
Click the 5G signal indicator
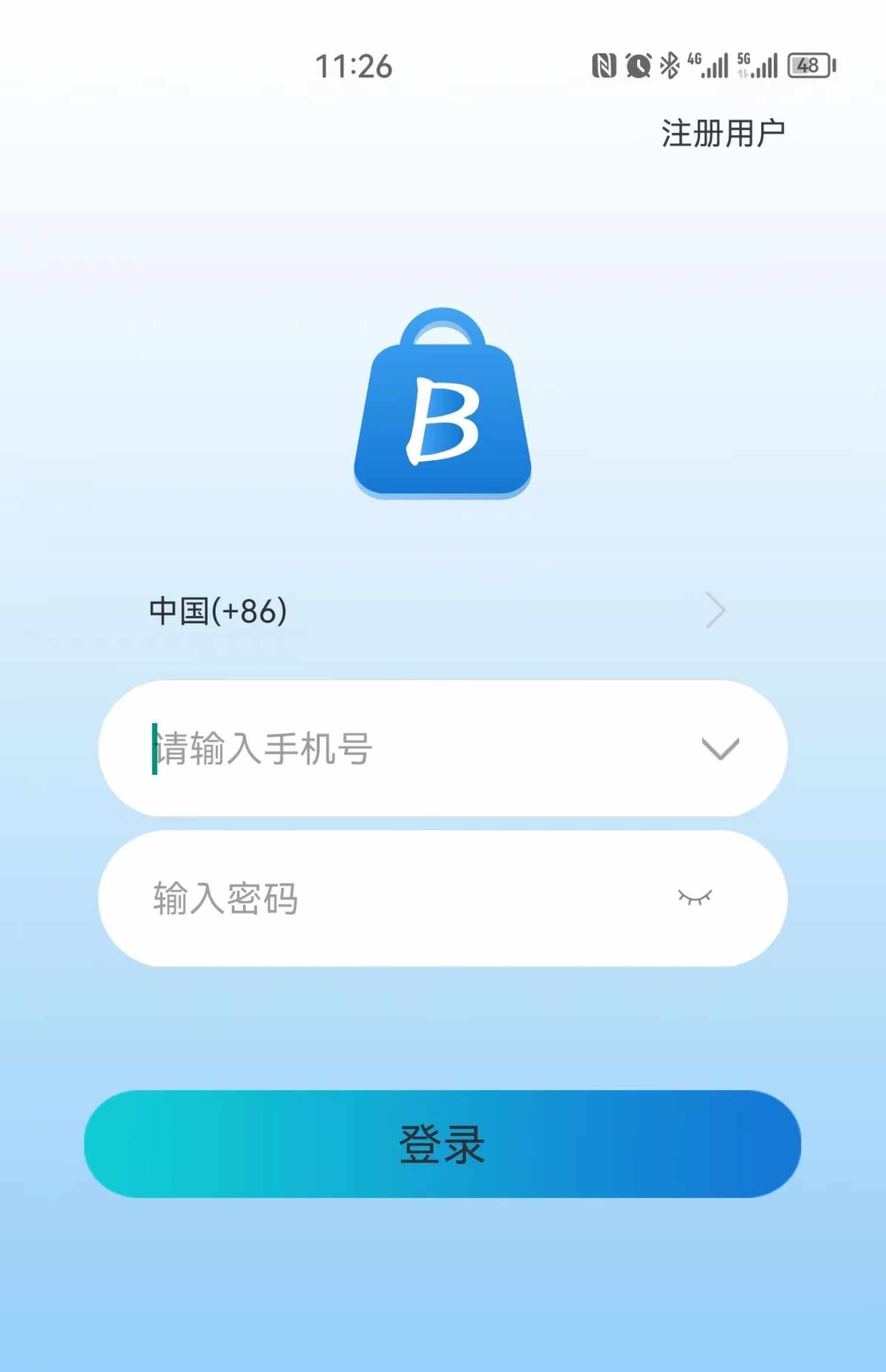click(758, 65)
